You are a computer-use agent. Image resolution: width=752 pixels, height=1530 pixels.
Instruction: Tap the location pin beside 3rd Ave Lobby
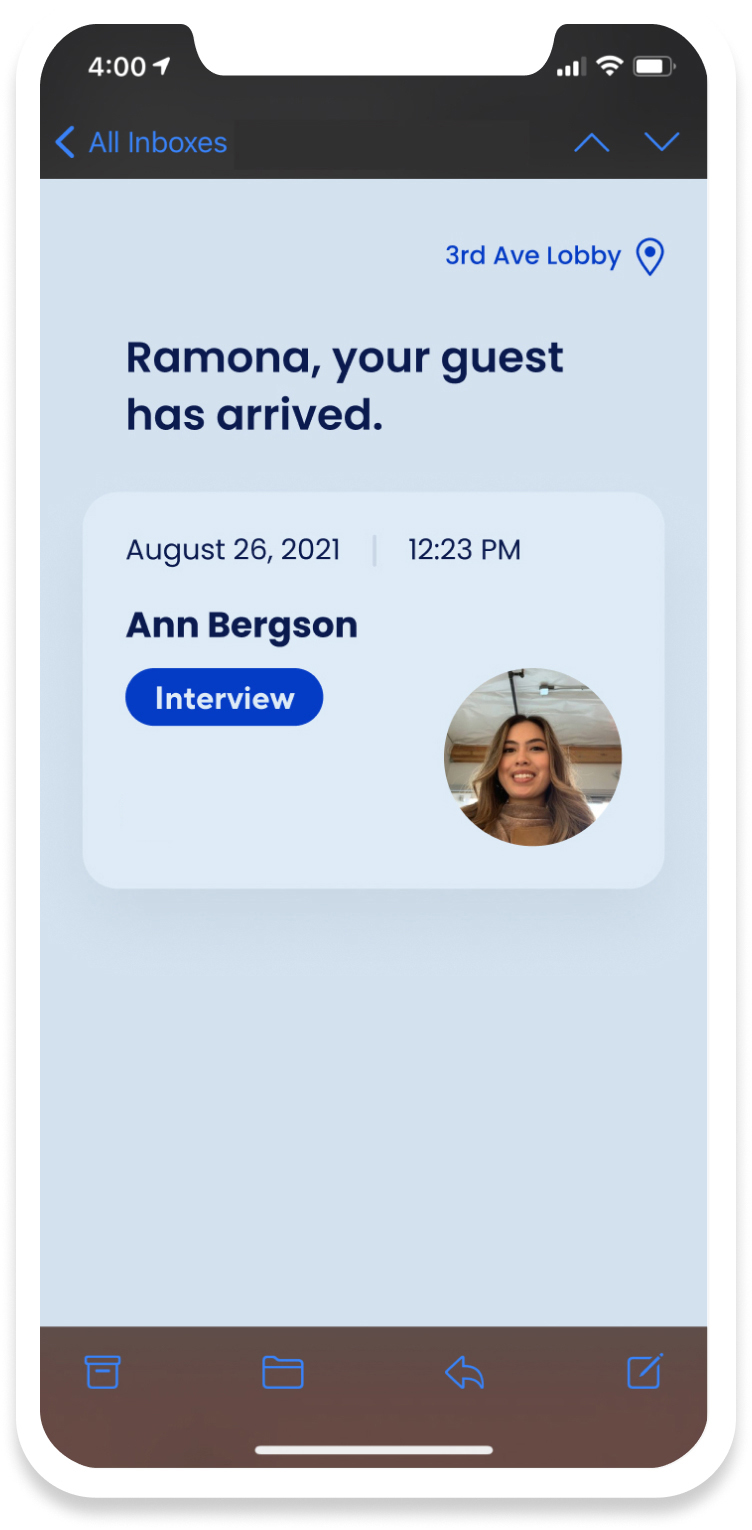649,256
